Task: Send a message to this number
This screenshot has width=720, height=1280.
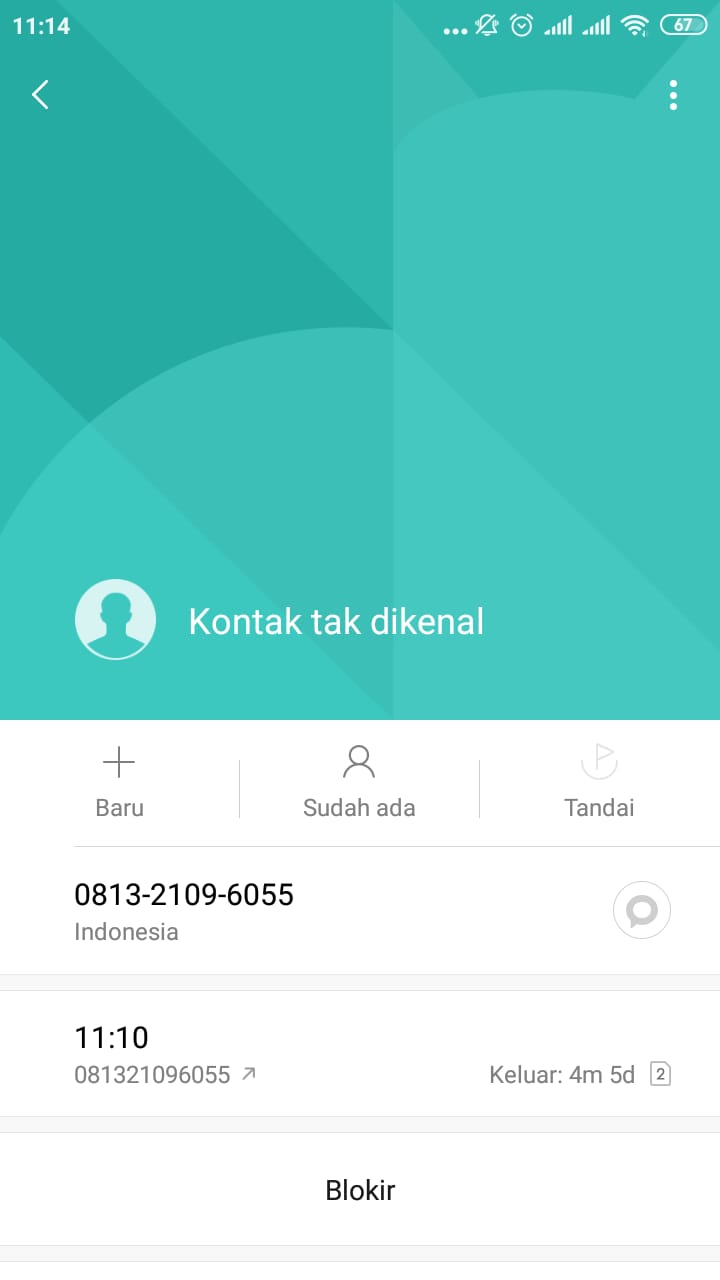Action: click(x=641, y=910)
